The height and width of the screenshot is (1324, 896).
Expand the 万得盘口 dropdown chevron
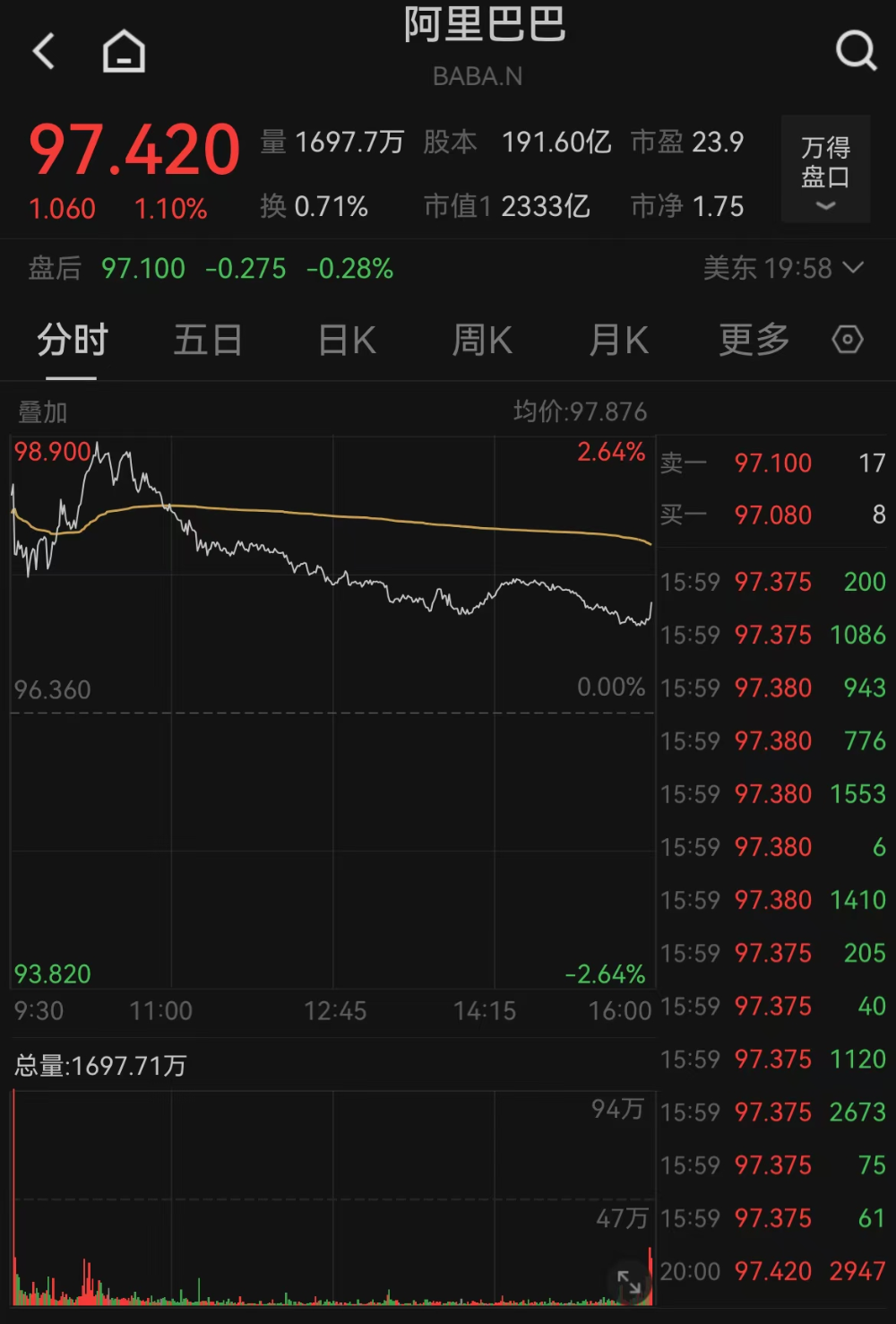pos(823,206)
